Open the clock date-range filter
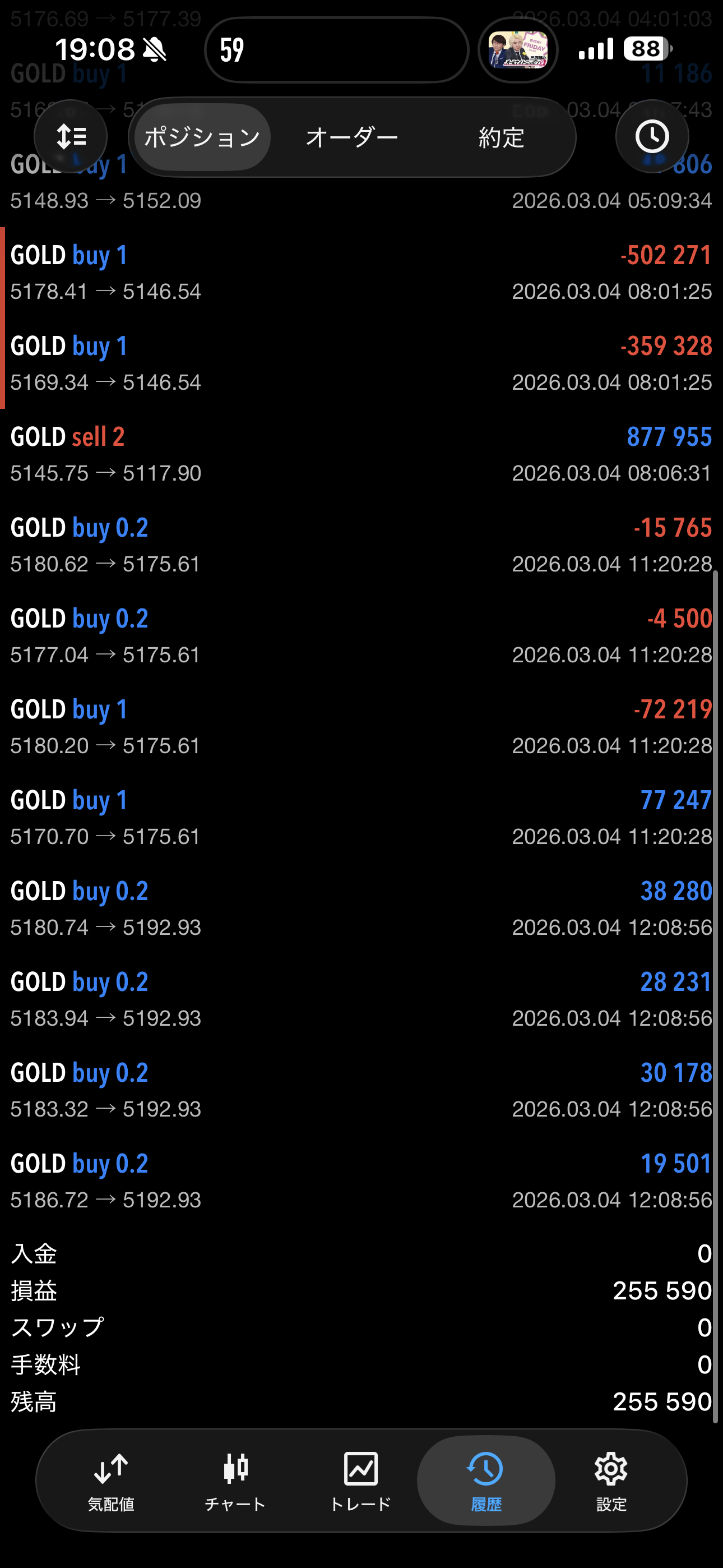The width and height of the screenshot is (723, 1568). tap(652, 137)
